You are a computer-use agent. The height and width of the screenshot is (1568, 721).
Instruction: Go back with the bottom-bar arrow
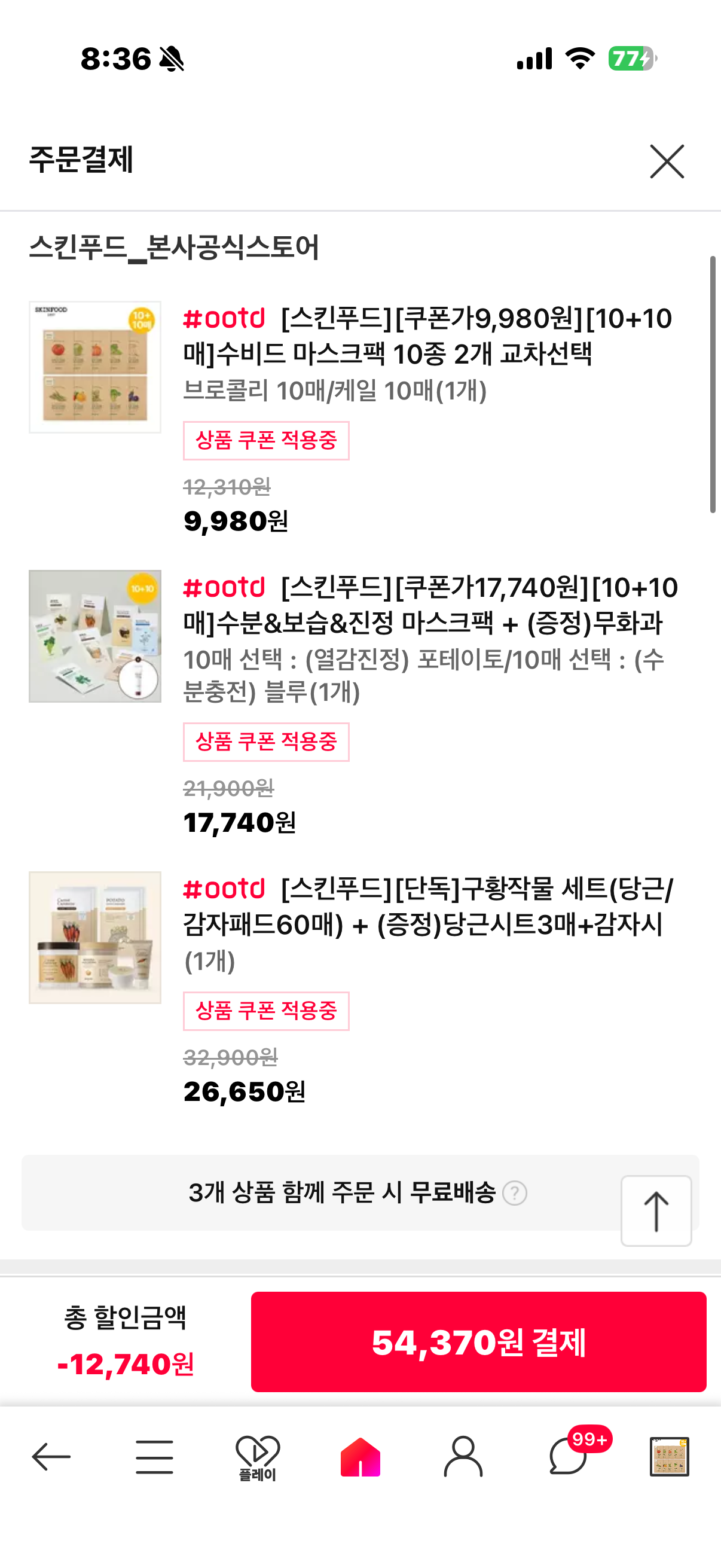click(51, 1457)
